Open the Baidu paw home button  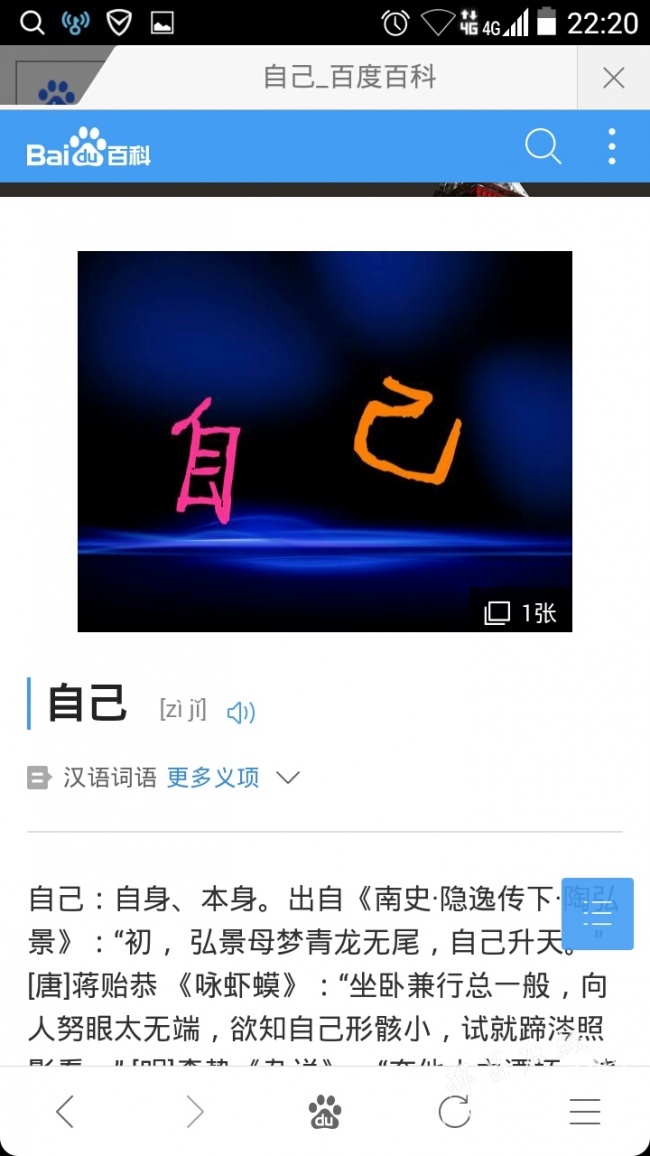coord(324,1111)
